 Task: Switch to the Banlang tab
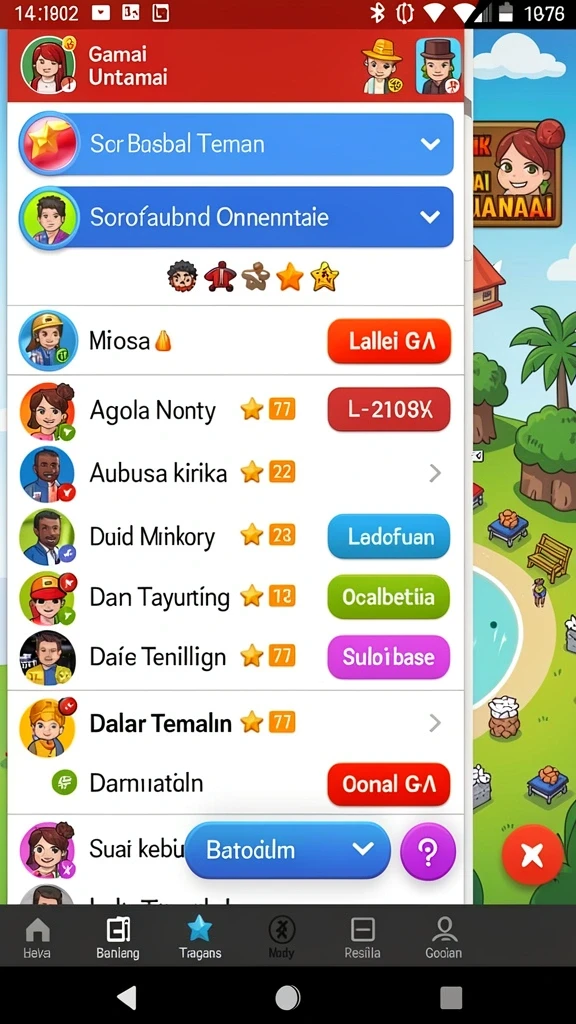tap(118, 937)
